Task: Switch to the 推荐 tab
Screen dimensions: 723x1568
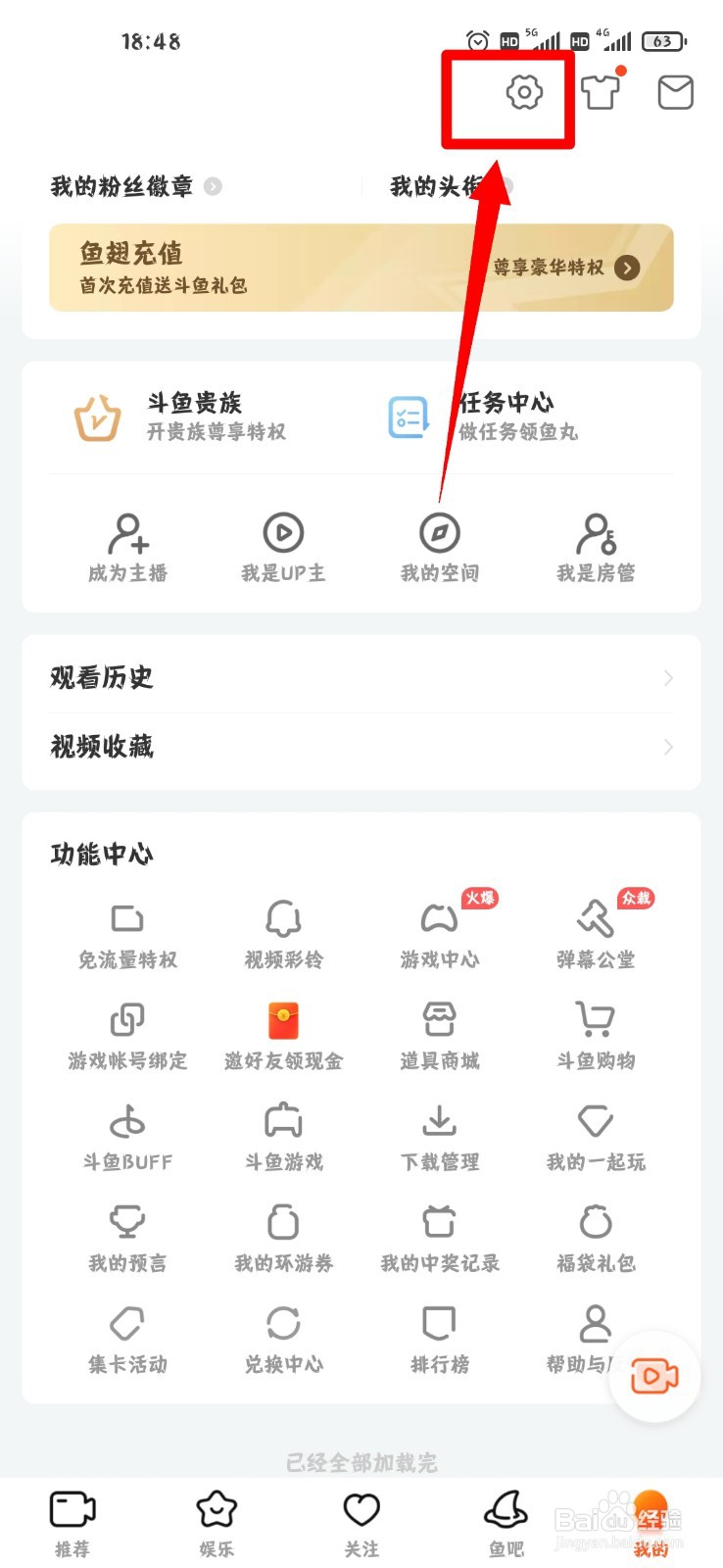Action: [x=72, y=1522]
